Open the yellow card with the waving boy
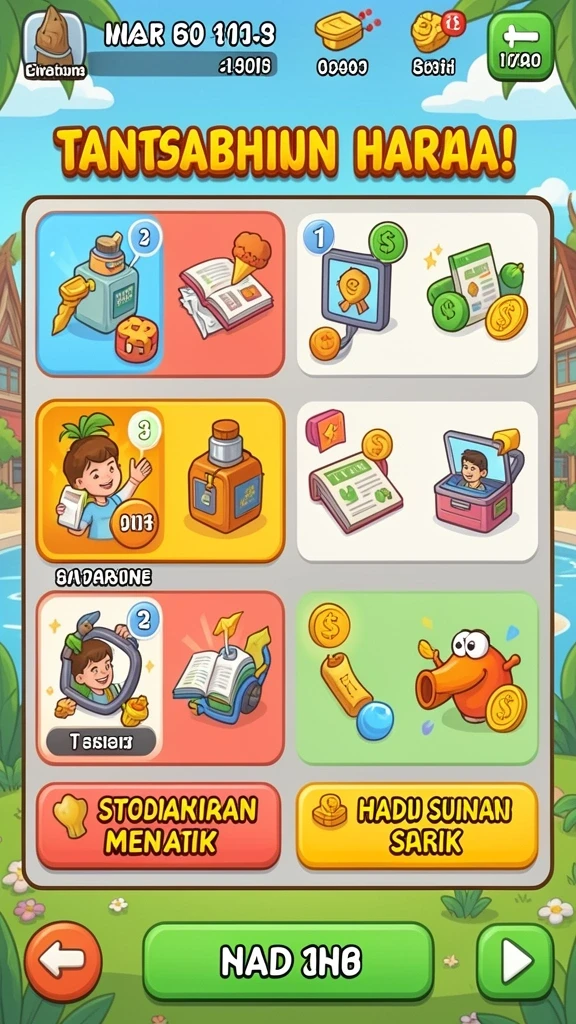 point(161,481)
